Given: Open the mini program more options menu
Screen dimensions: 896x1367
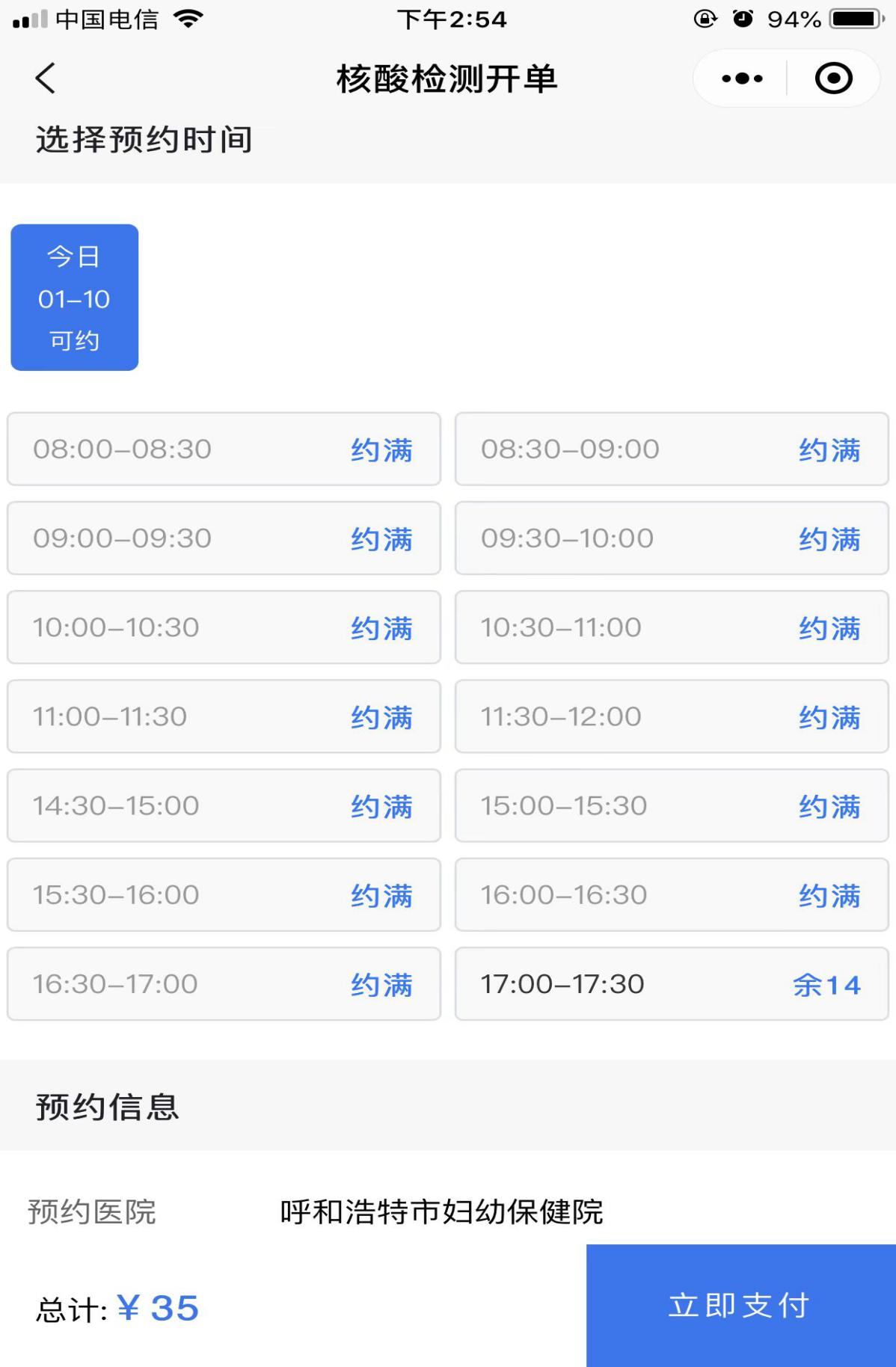Looking at the screenshot, I should [742, 79].
